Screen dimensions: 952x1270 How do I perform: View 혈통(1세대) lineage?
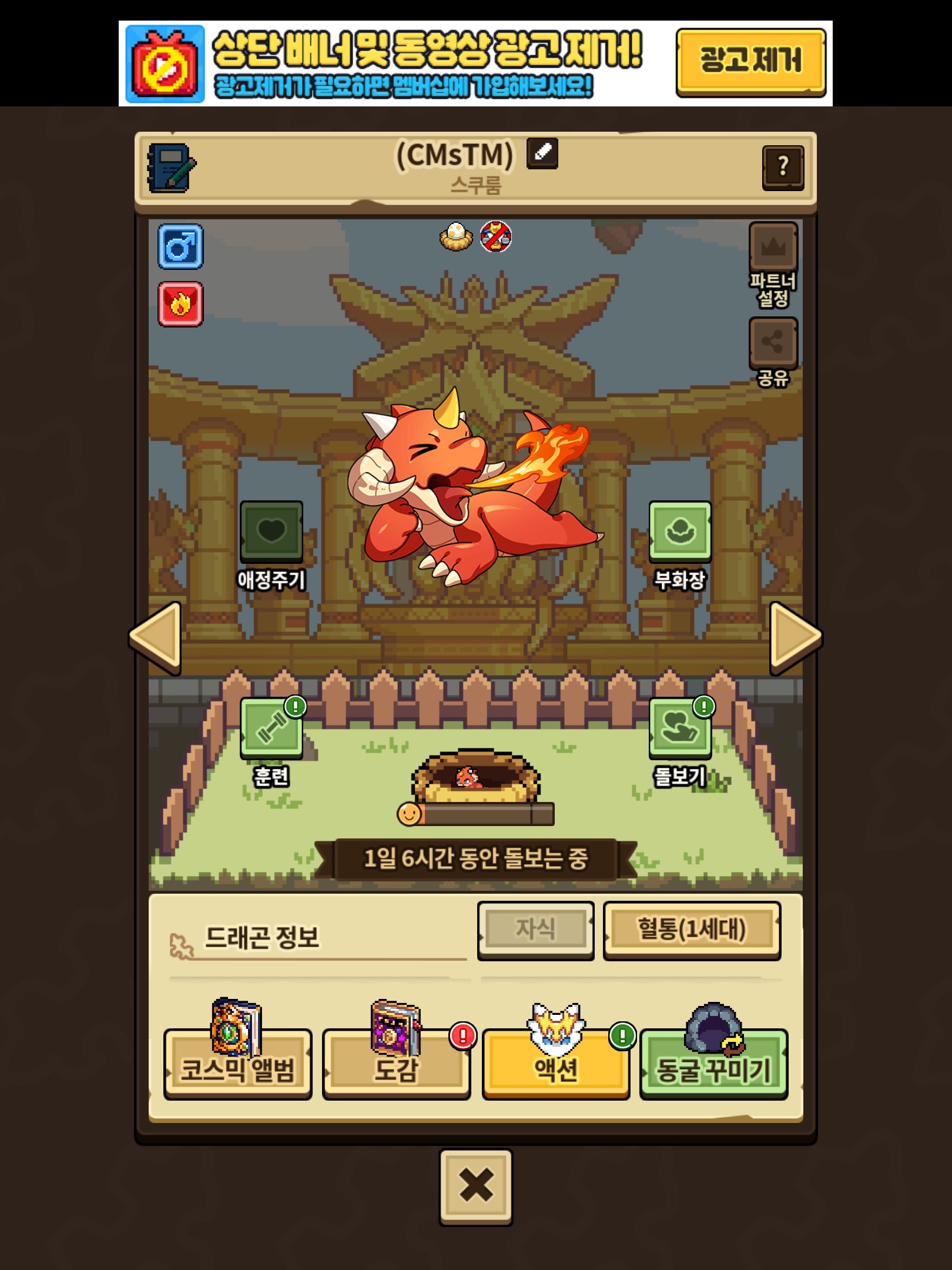(x=692, y=930)
